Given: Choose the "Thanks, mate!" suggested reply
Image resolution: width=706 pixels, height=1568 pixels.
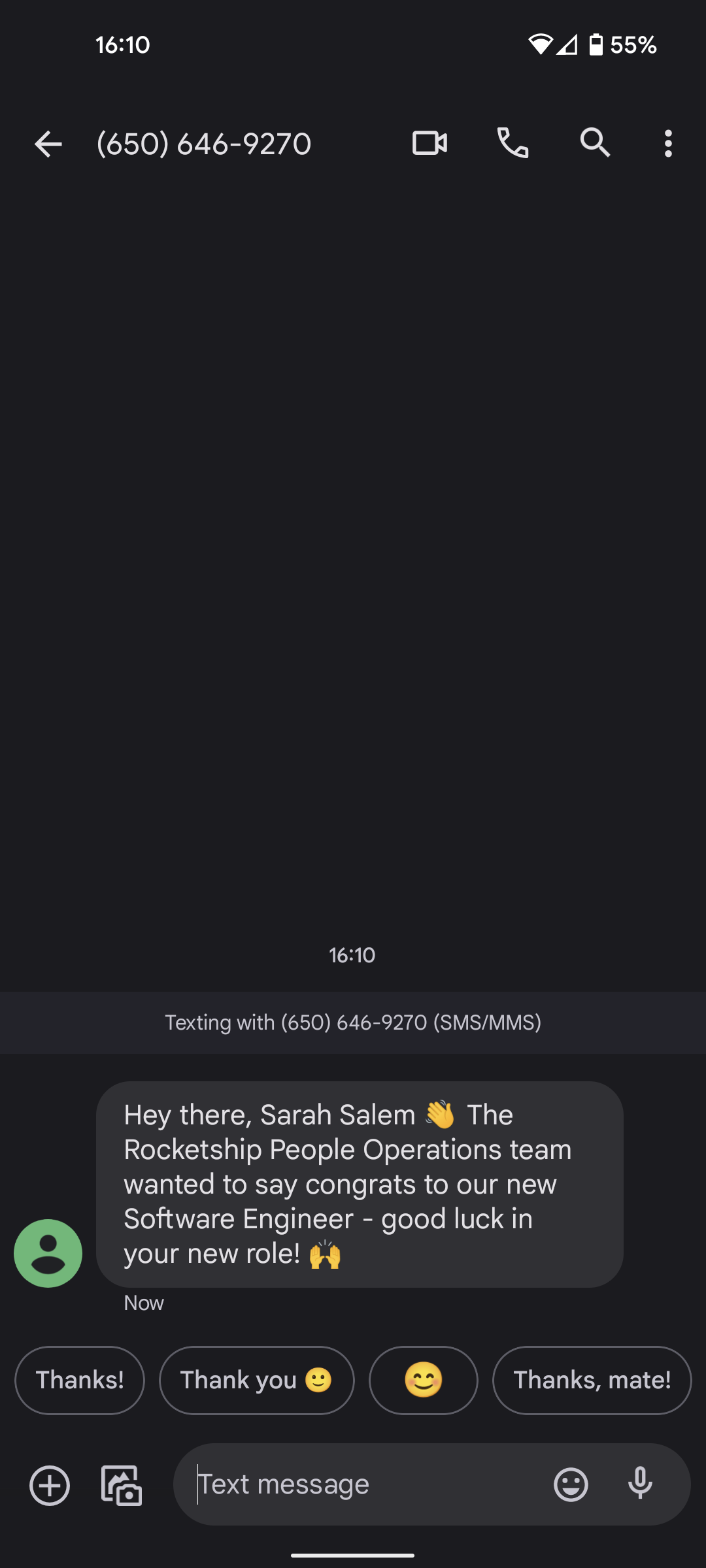Looking at the screenshot, I should point(592,1380).
